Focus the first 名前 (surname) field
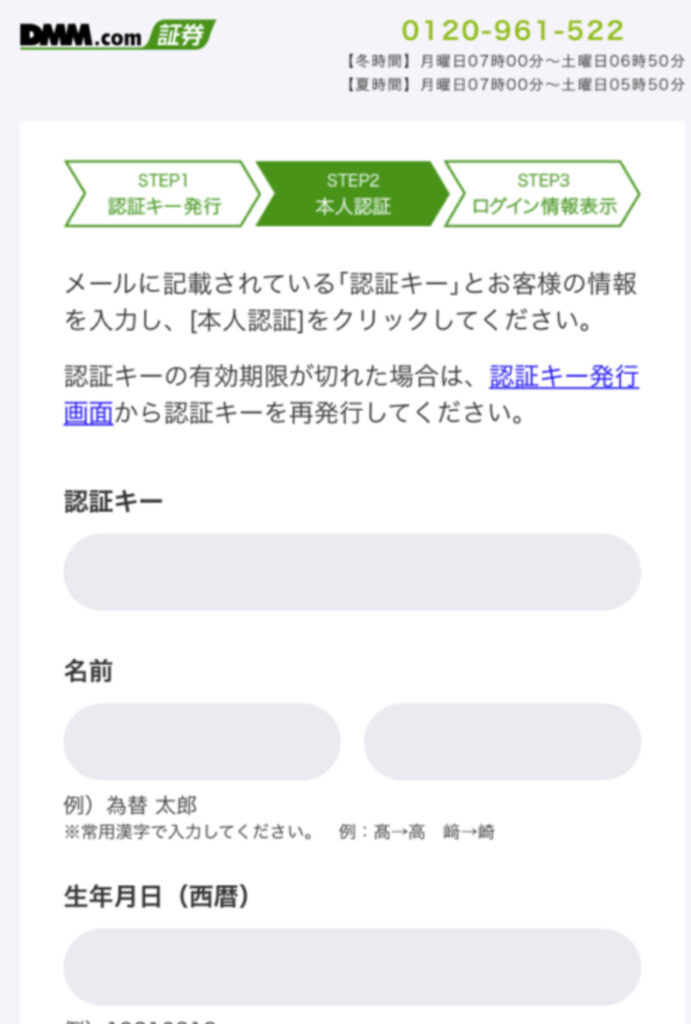This screenshot has height=1024, width=691. tap(202, 742)
